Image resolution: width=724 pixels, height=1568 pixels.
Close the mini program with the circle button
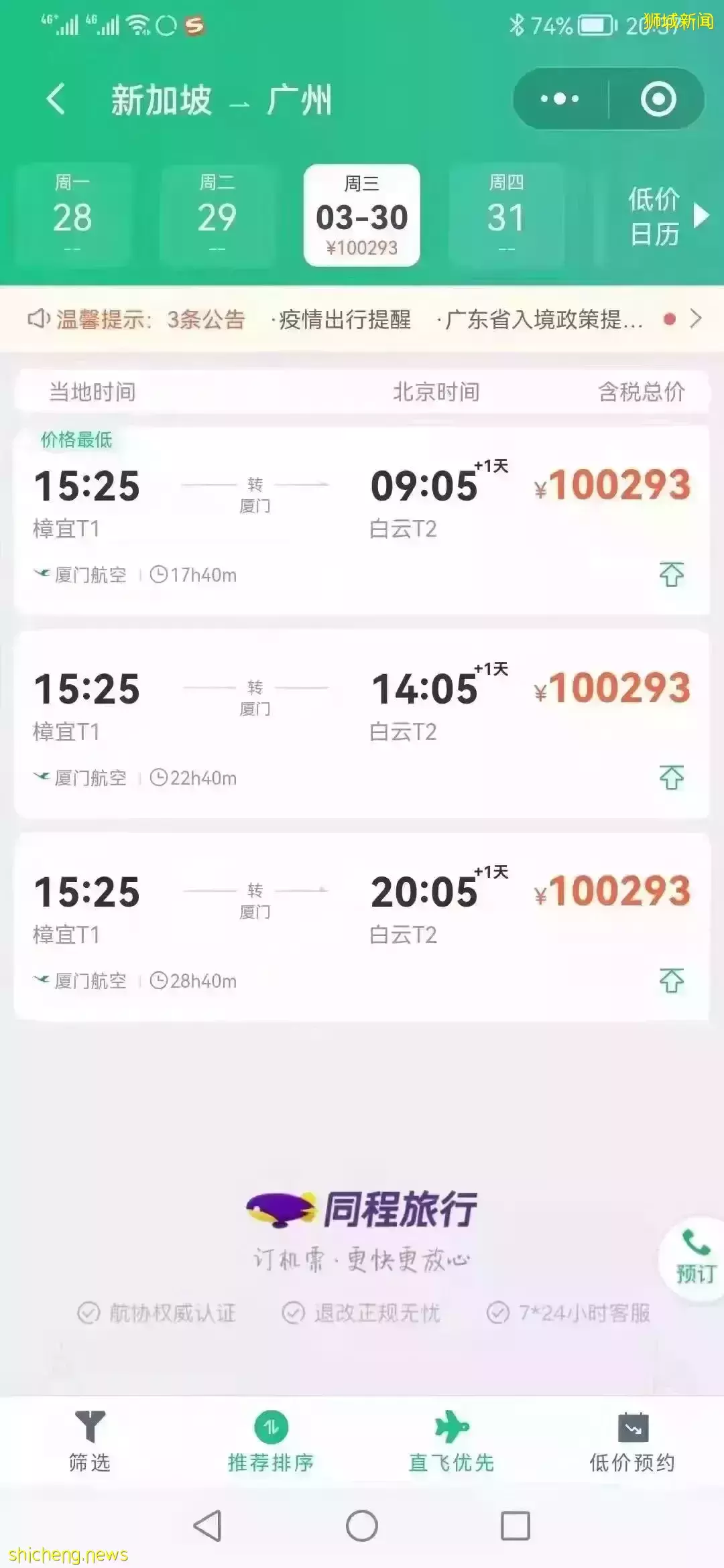coord(658,99)
